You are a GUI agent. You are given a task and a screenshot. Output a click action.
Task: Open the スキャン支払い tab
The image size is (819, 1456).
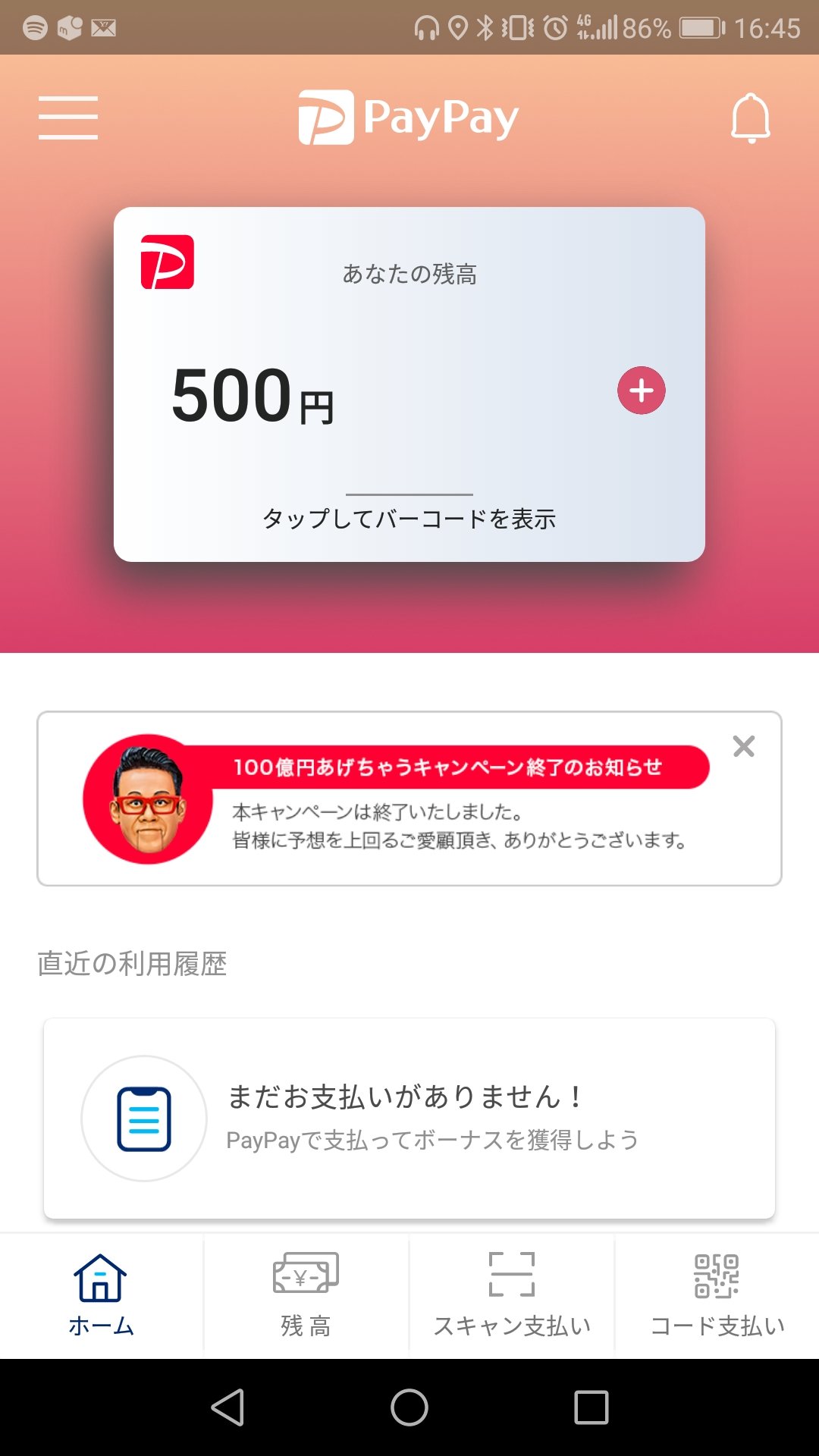pyautogui.click(x=512, y=1295)
